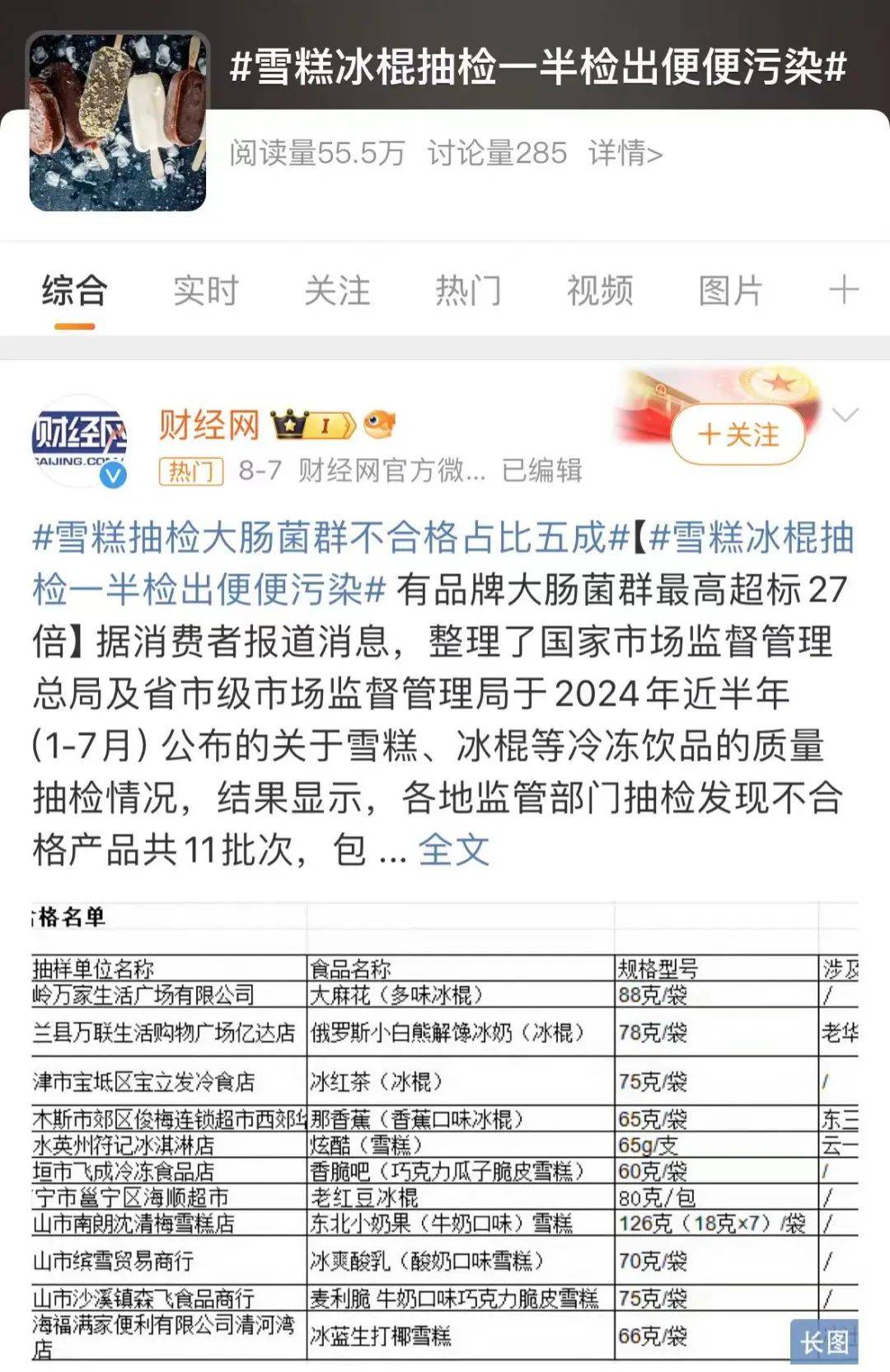The image size is (890, 1372).
Task: Follow 财经网 with the 关注 button
Action: coord(738,434)
